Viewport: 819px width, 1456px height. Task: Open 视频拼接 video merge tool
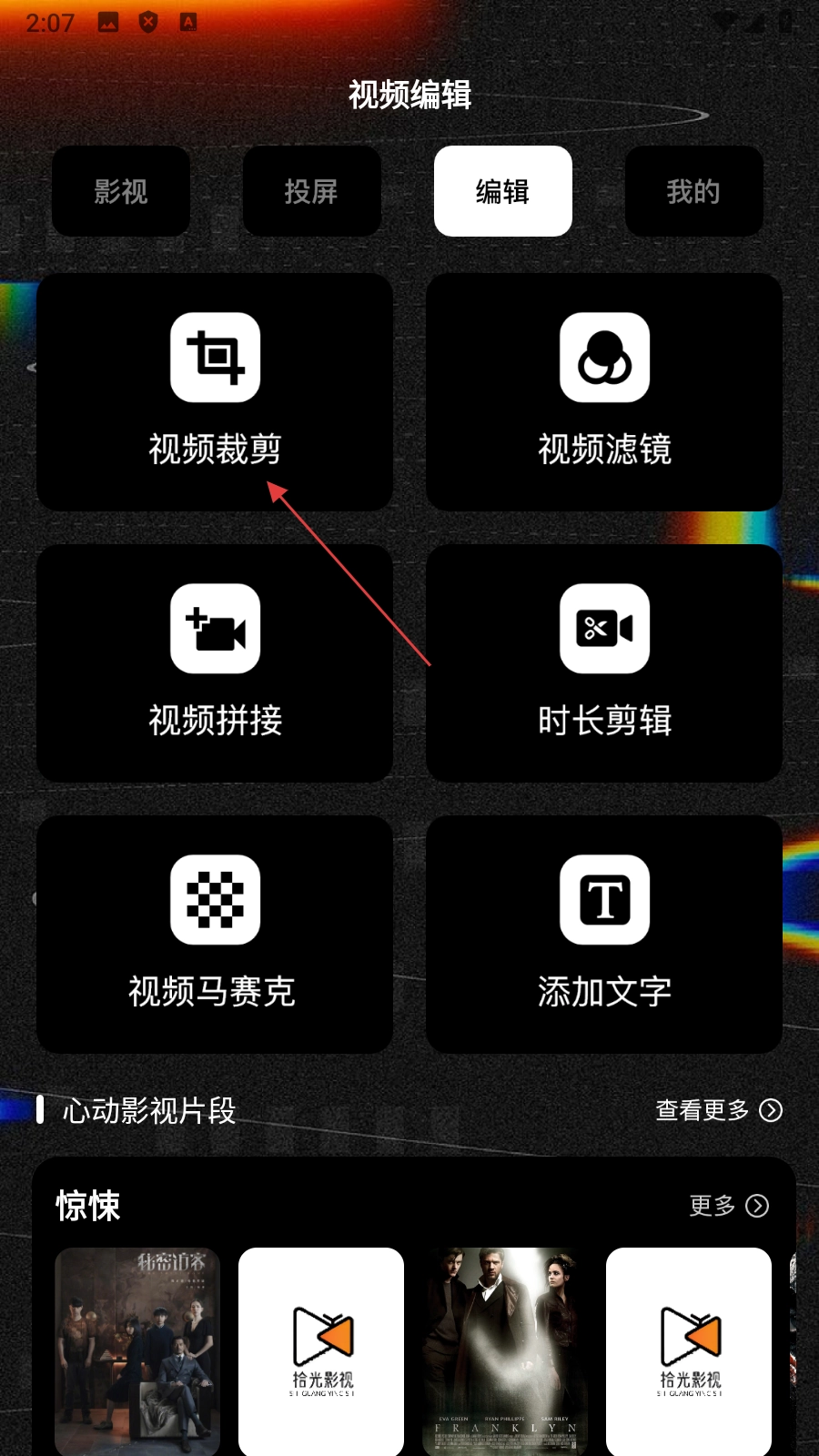215,662
